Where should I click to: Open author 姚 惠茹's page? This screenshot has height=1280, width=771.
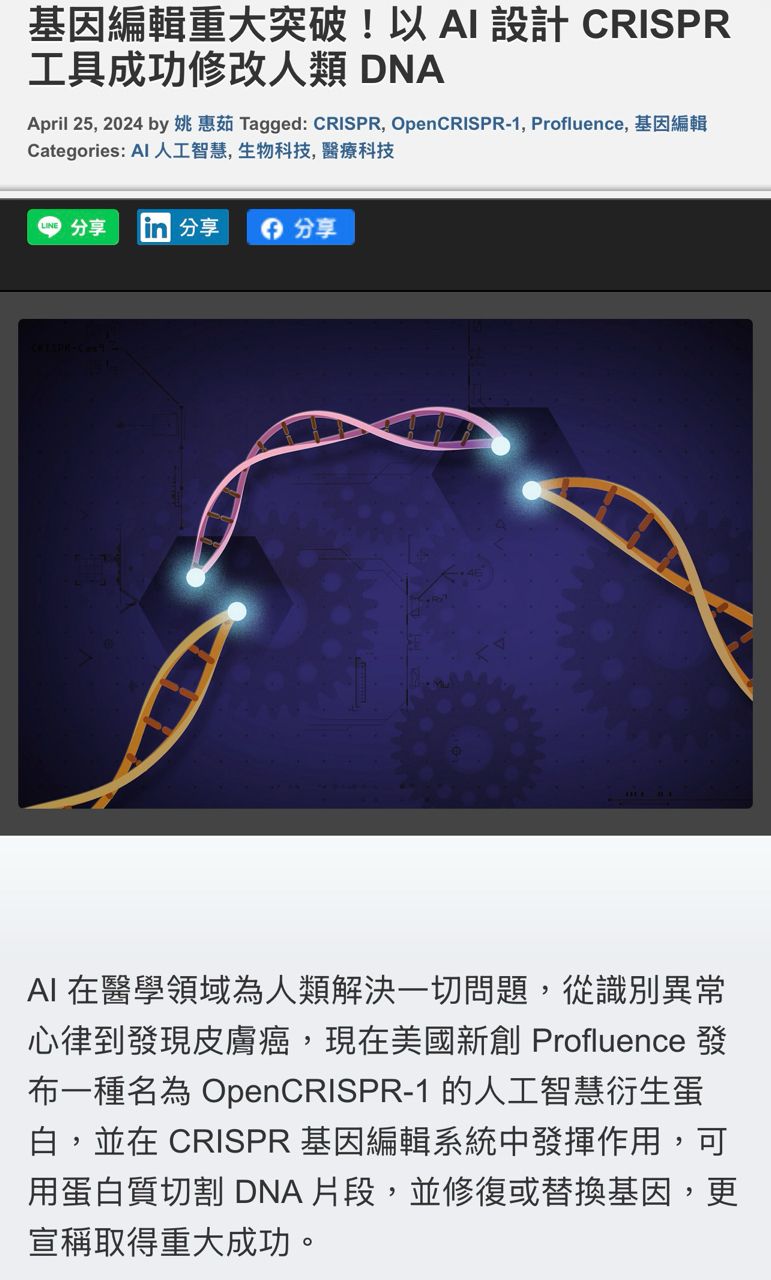(x=204, y=124)
